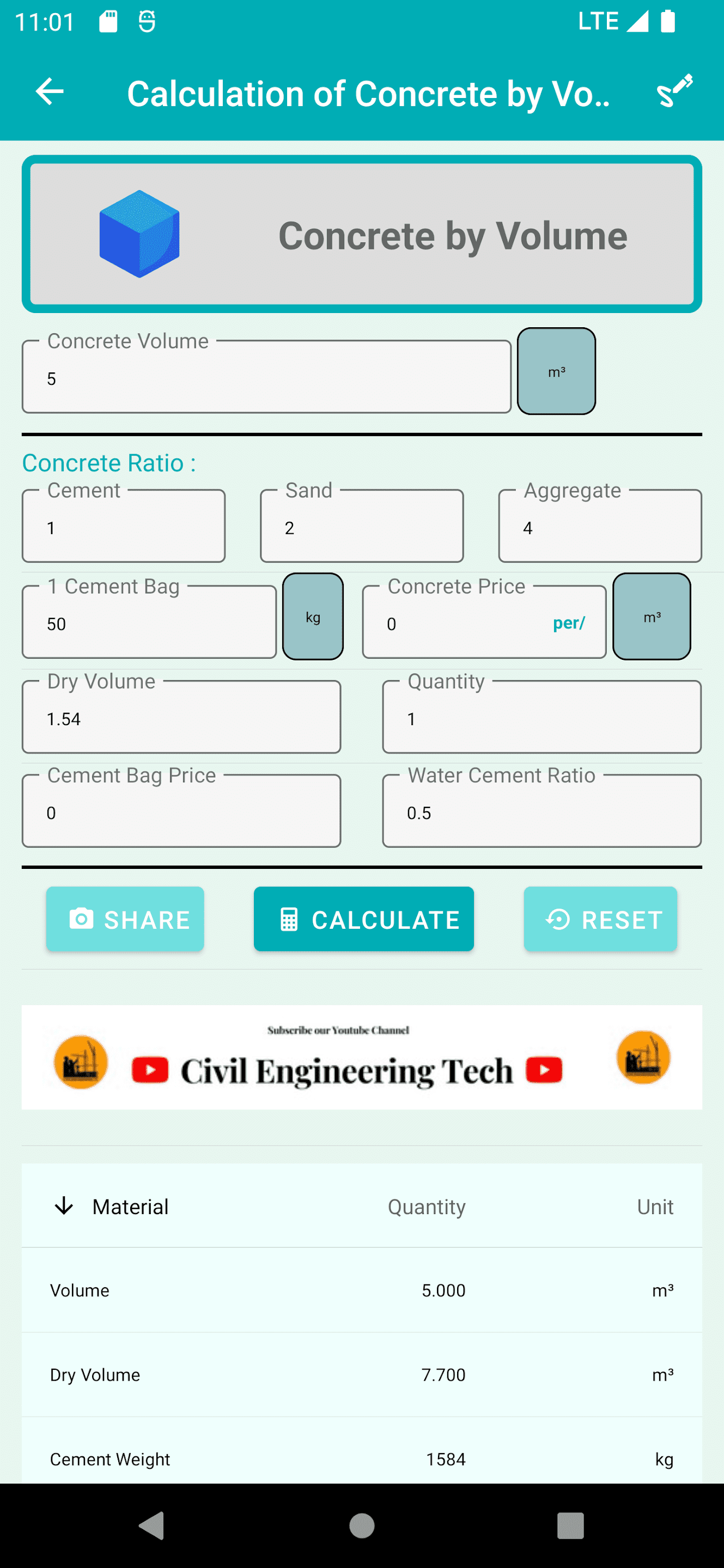Image resolution: width=724 pixels, height=1568 pixels.
Task: Sort the table by Material column
Action: (130, 1206)
